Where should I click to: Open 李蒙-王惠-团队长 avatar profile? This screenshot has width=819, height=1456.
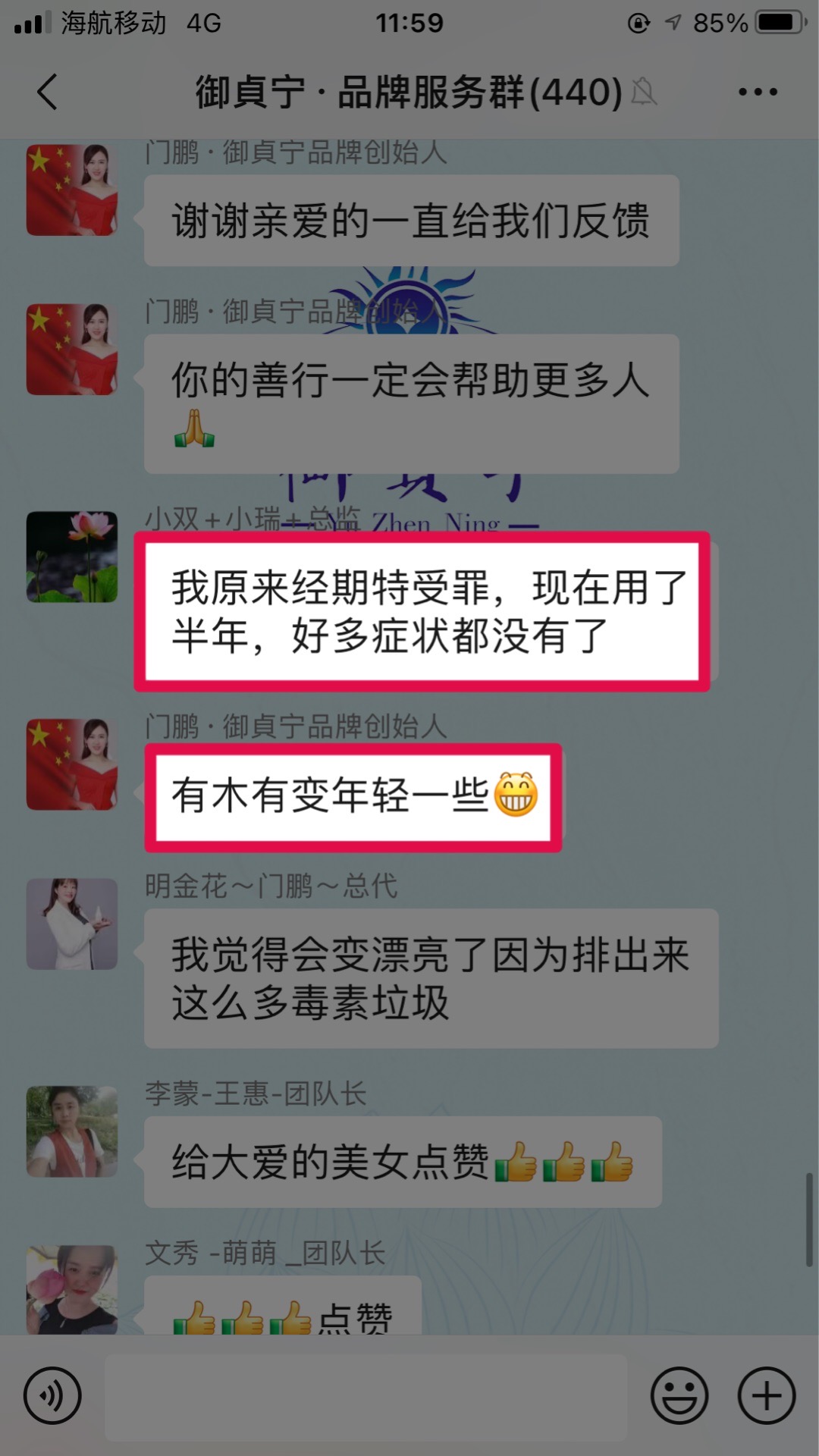pyautogui.click(x=72, y=1131)
